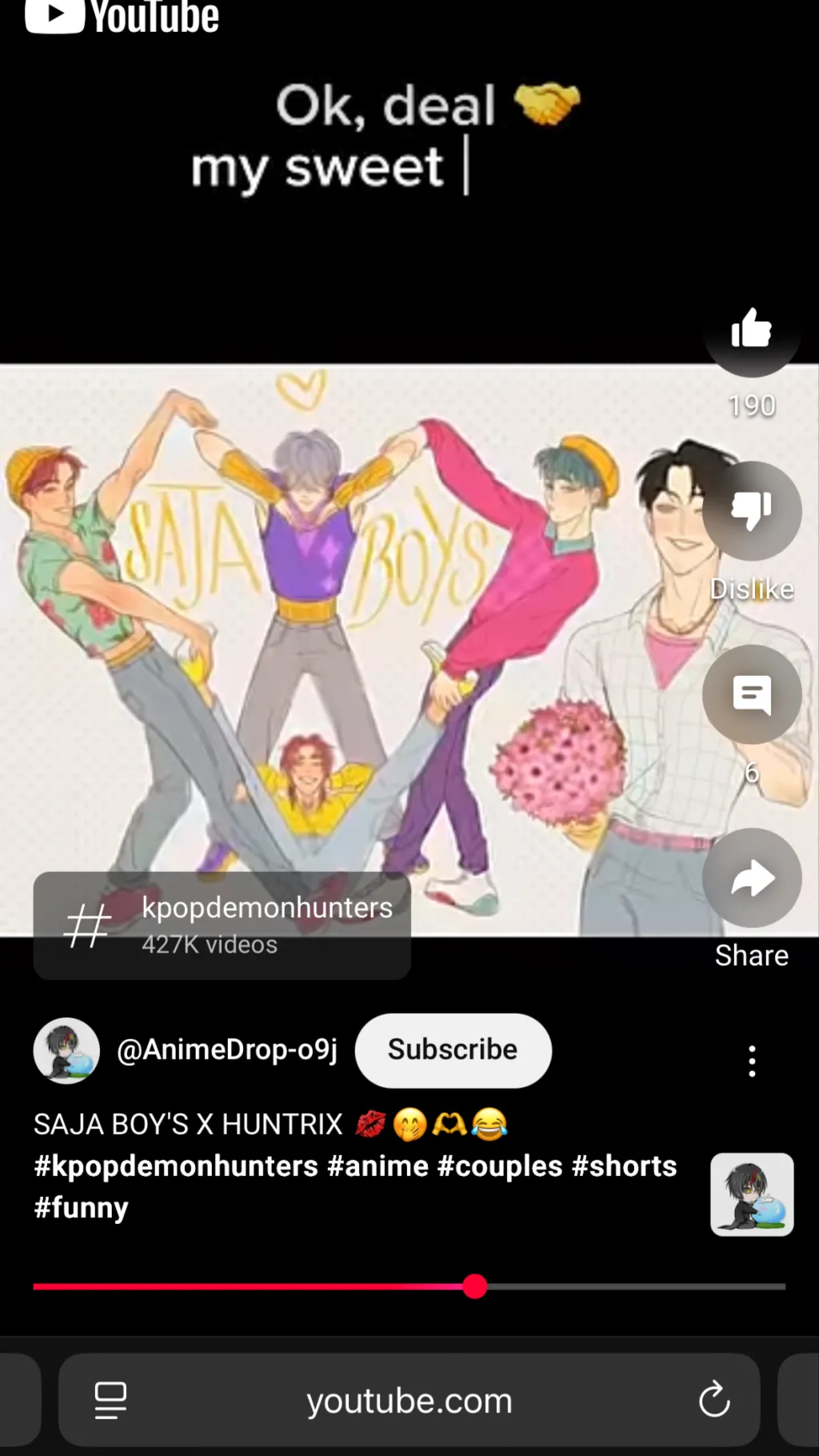Tap the youtube.com address bar
The height and width of the screenshot is (1456, 819).
coord(409,1401)
